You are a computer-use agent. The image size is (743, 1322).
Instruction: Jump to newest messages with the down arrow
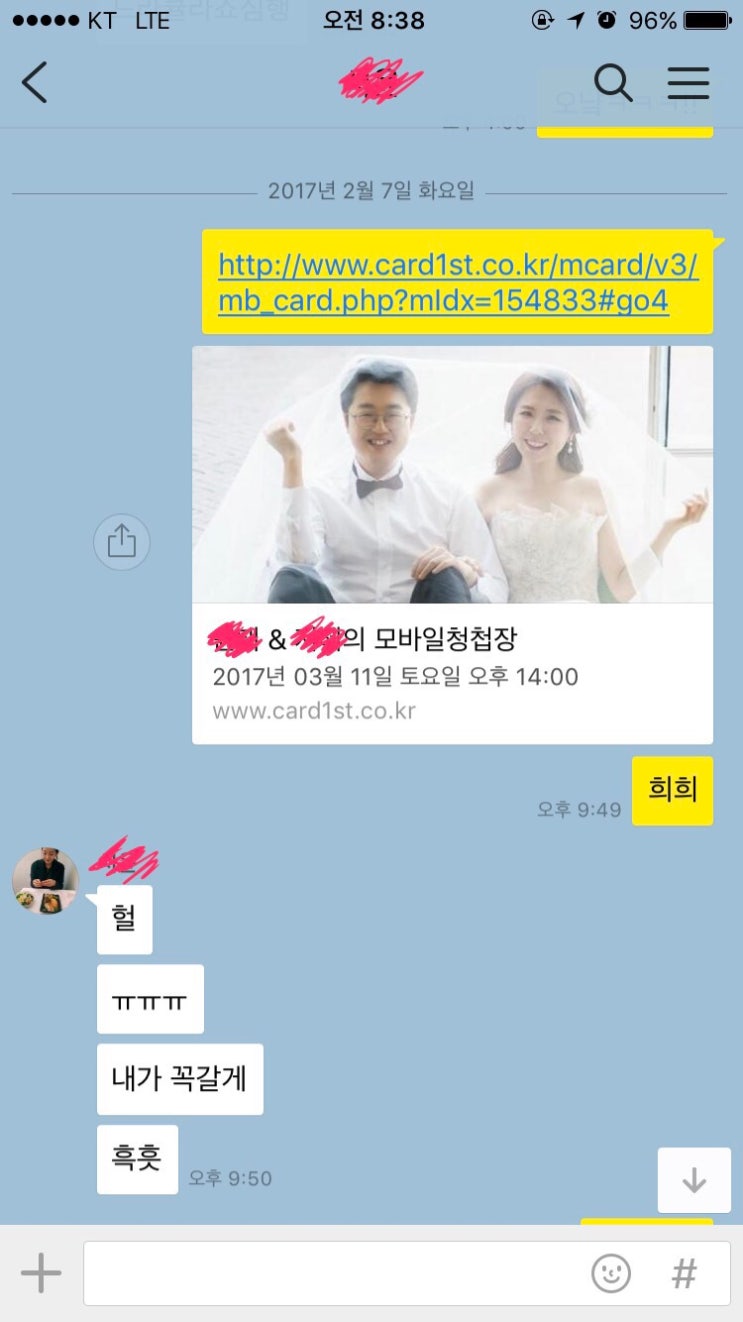[694, 1180]
